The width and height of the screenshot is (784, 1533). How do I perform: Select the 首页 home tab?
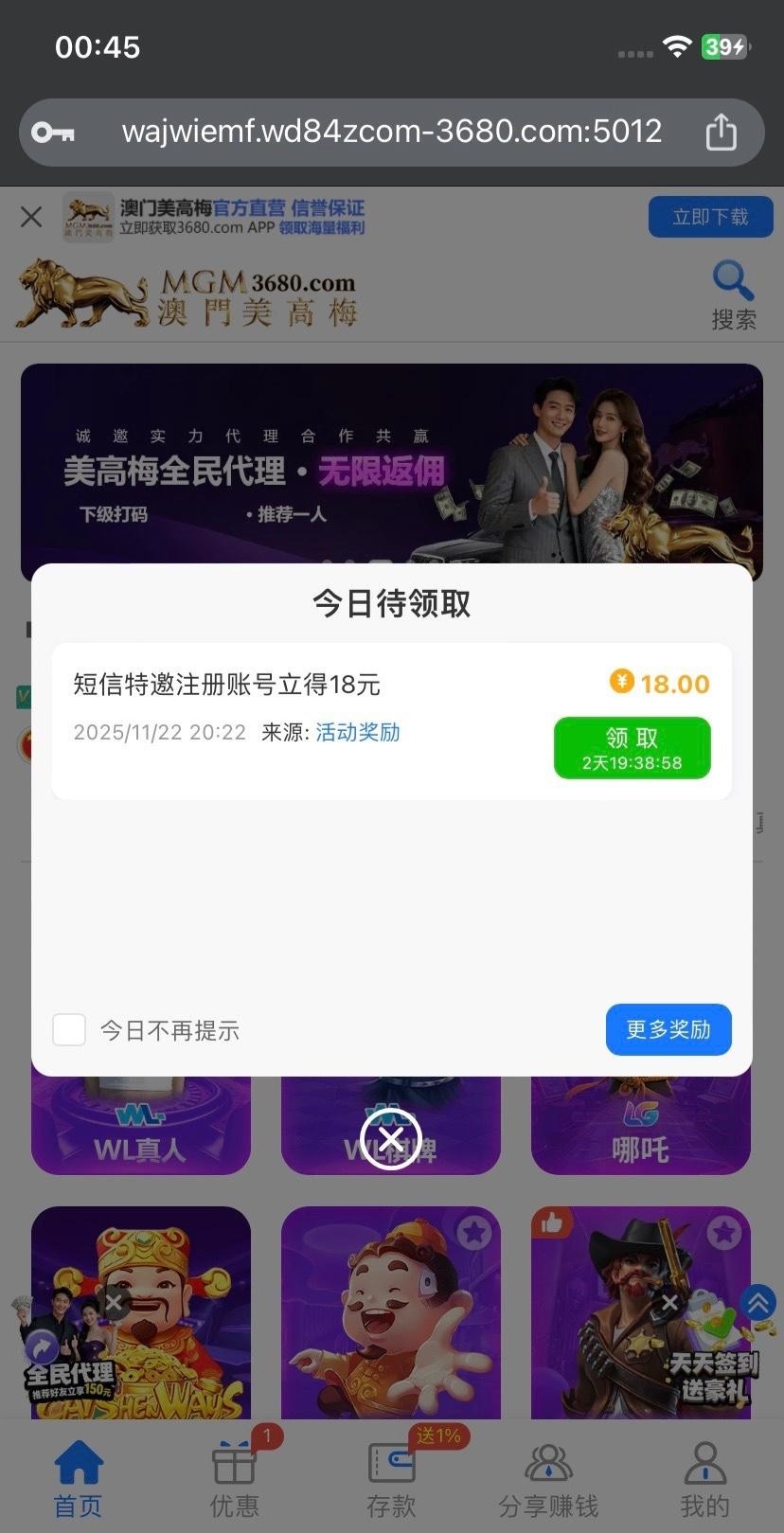pyautogui.click(x=78, y=1477)
